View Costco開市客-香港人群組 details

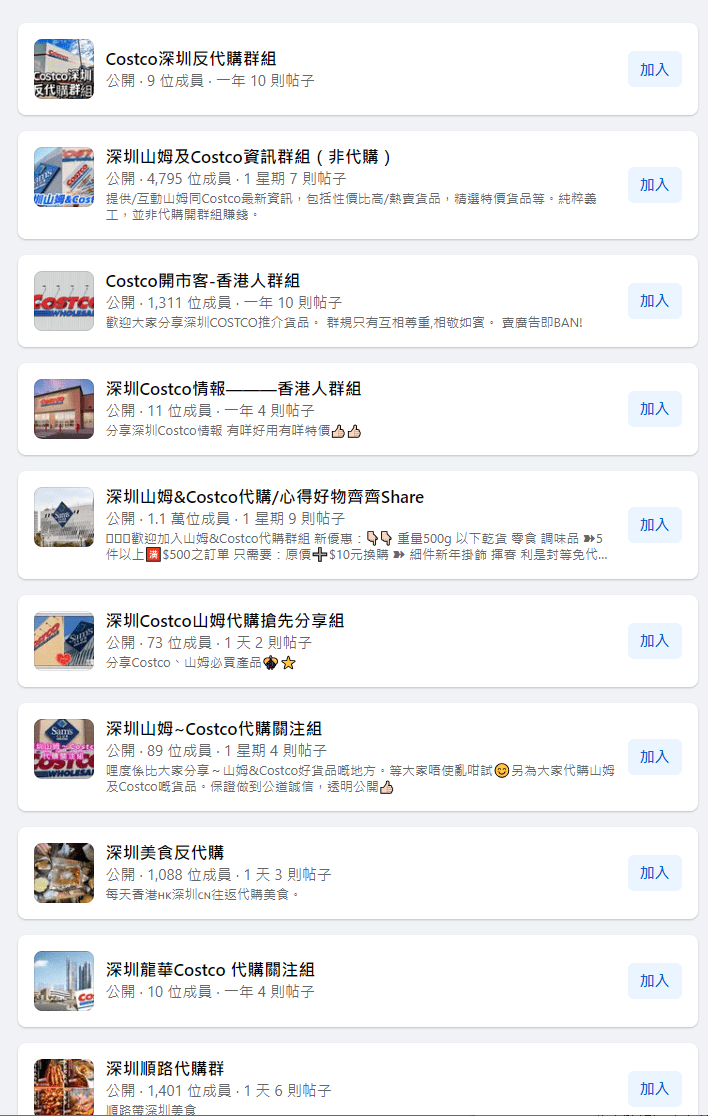pyautogui.click(x=202, y=281)
